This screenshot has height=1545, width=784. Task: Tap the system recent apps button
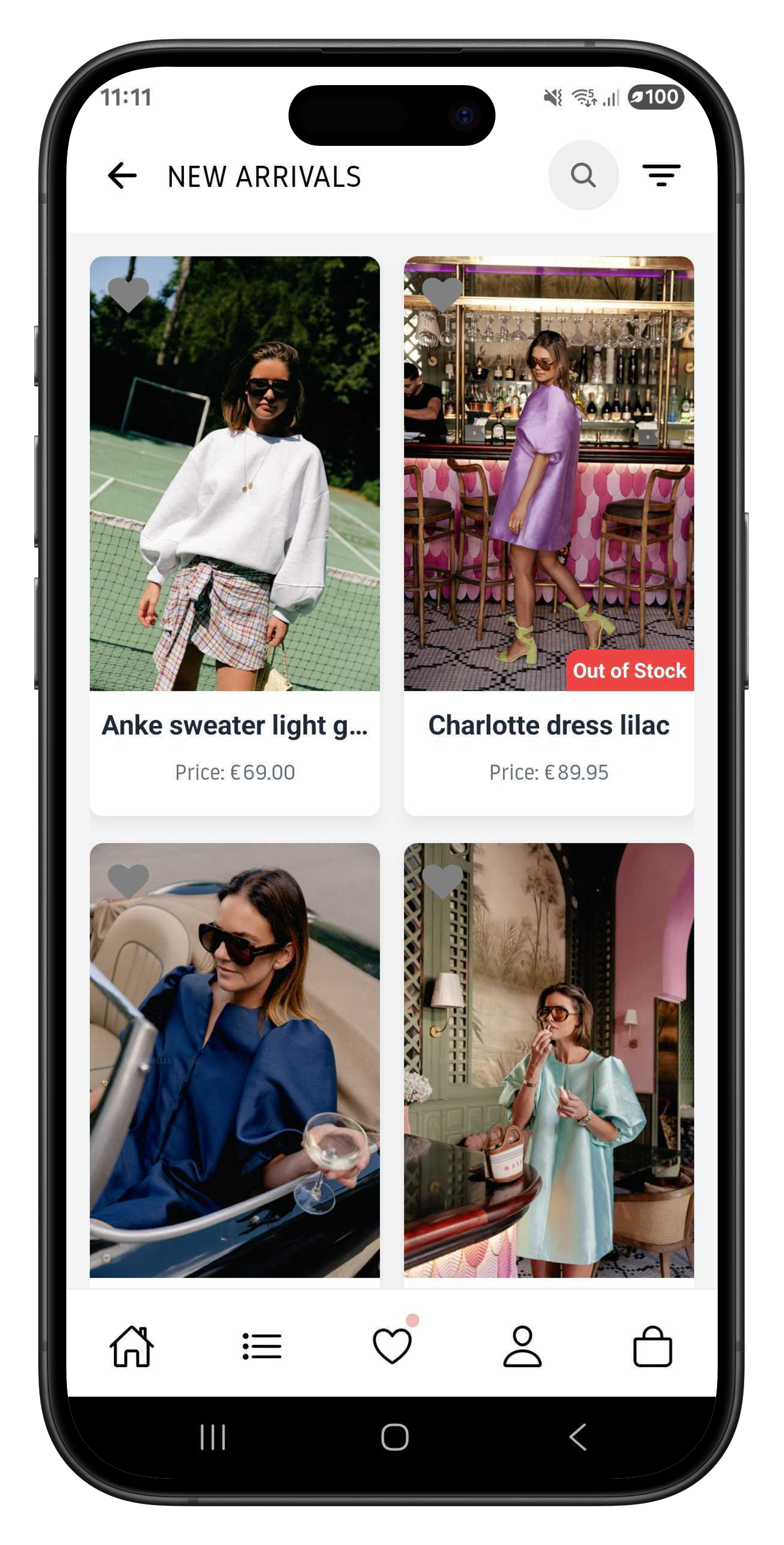tap(212, 1437)
